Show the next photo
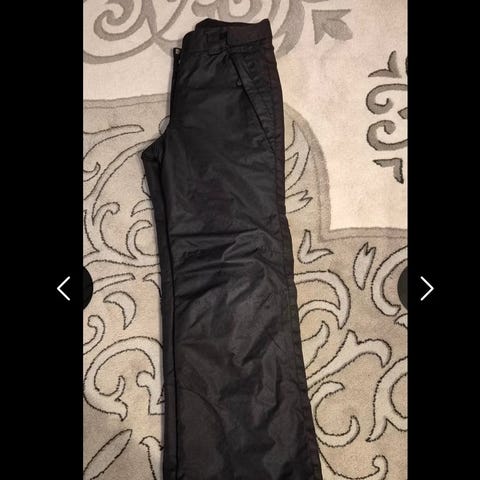This screenshot has height=480, width=480. coord(427,288)
